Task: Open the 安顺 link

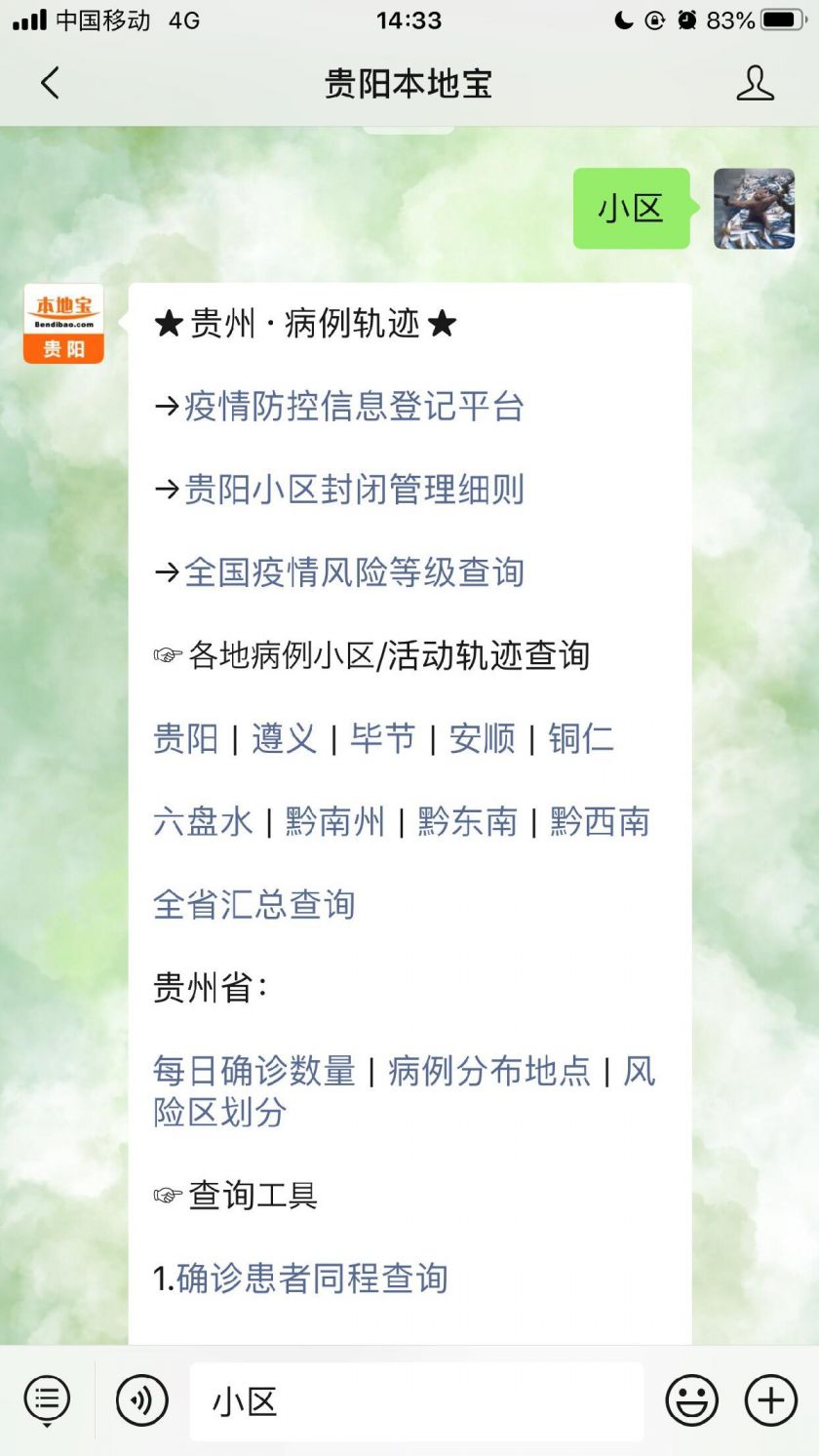Action: point(482,738)
